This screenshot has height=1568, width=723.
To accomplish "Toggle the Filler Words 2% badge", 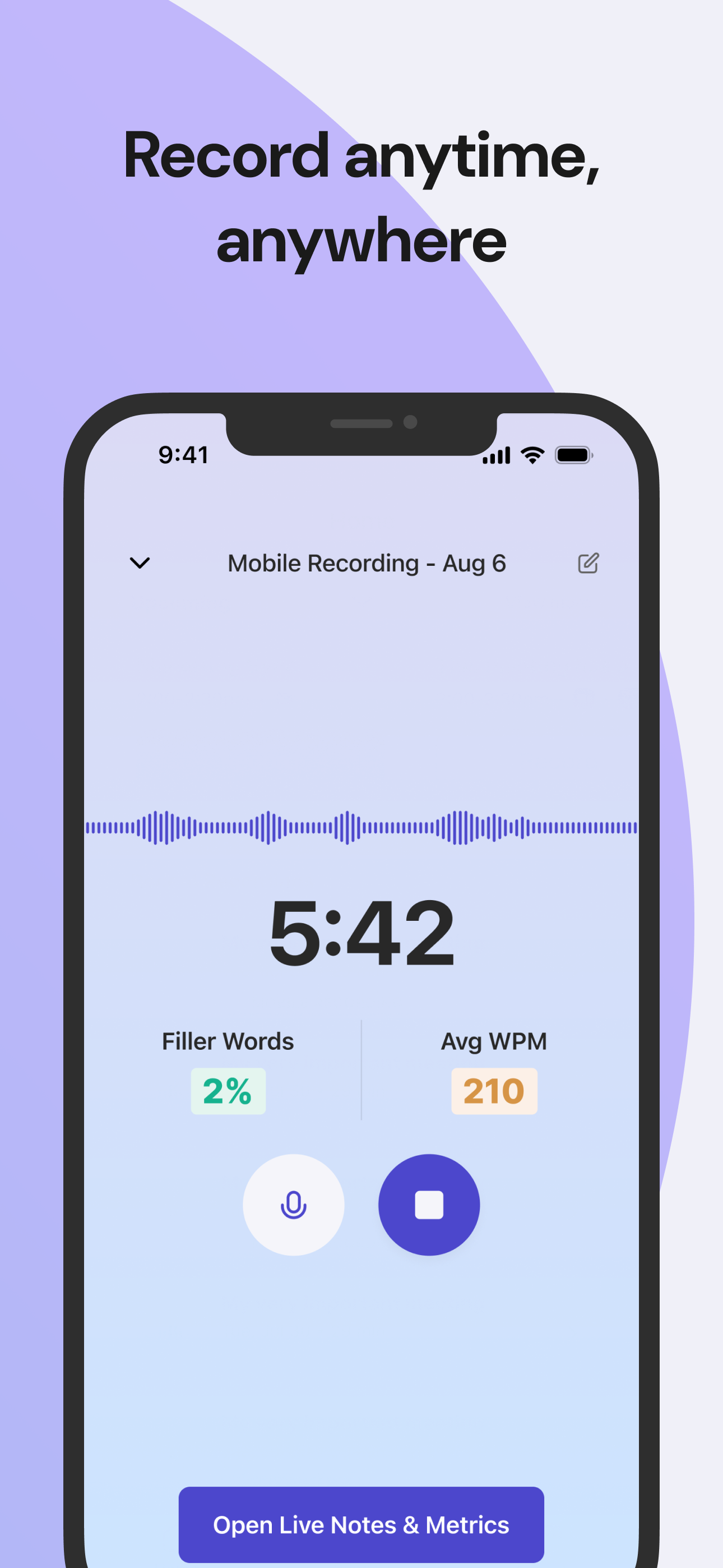I will coord(228,1091).
